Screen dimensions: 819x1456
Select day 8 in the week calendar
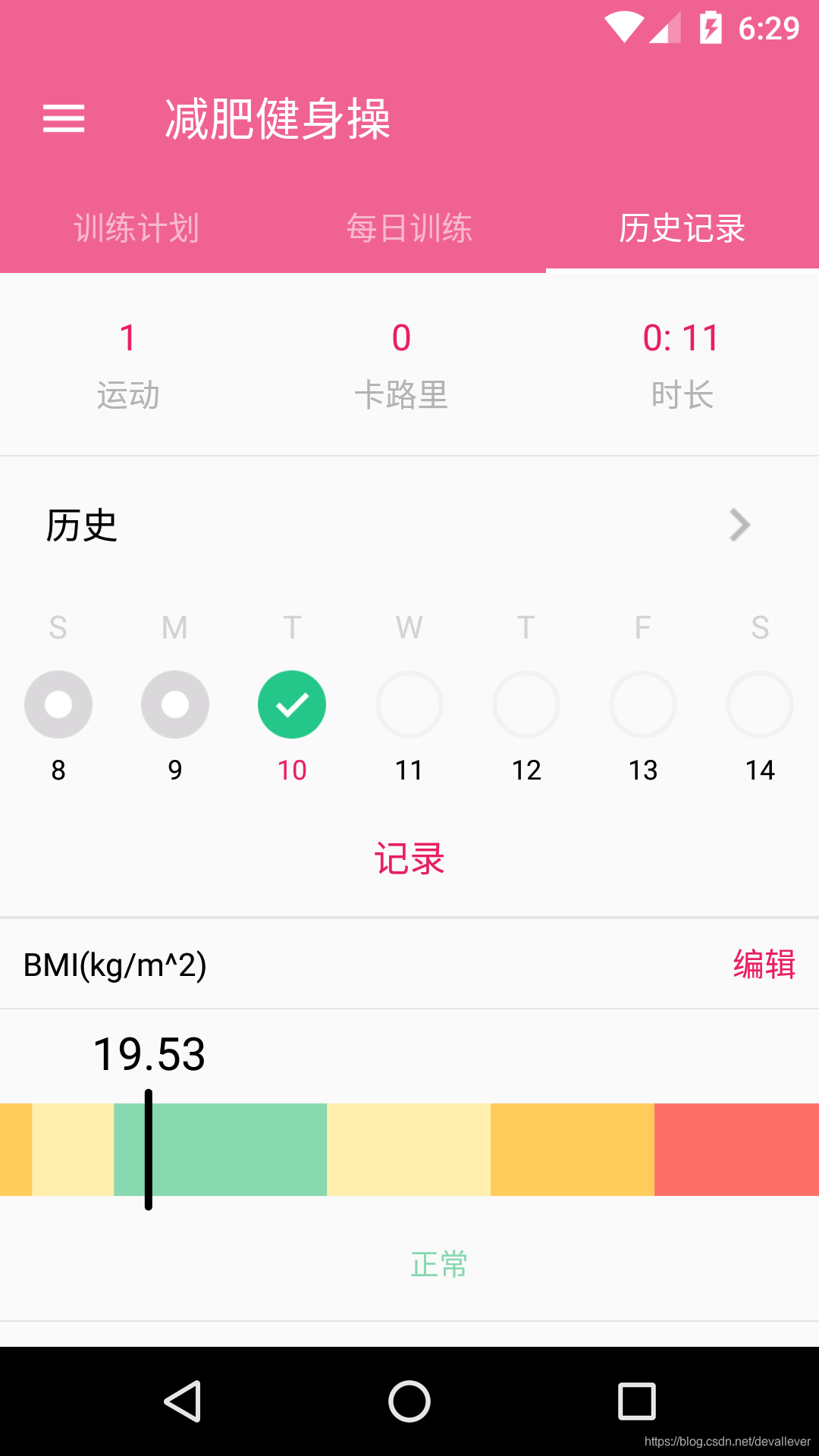tap(58, 704)
